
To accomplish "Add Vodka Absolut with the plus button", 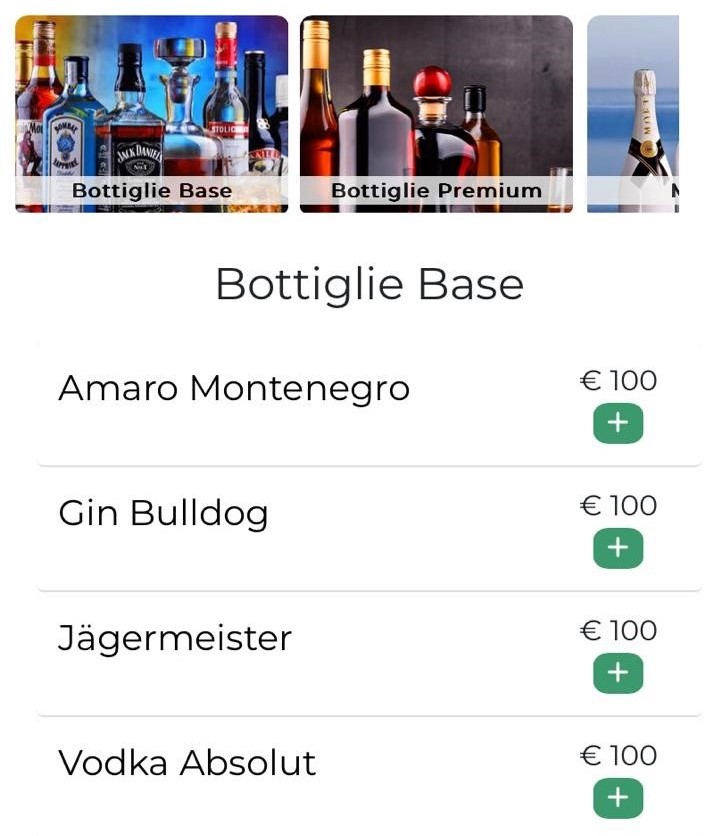I will pos(618,798).
